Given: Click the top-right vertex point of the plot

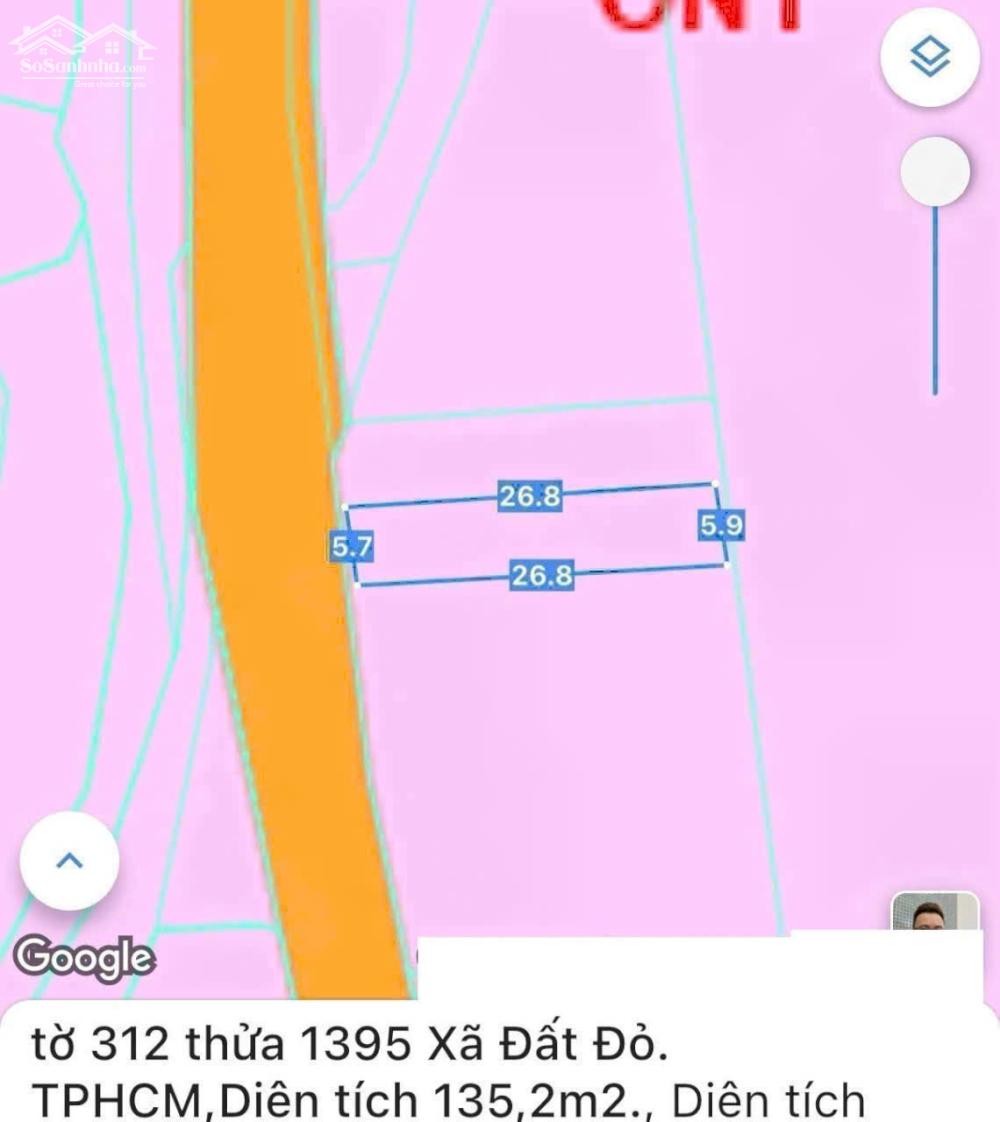Looking at the screenshot, I should click(x=716, y=485).
